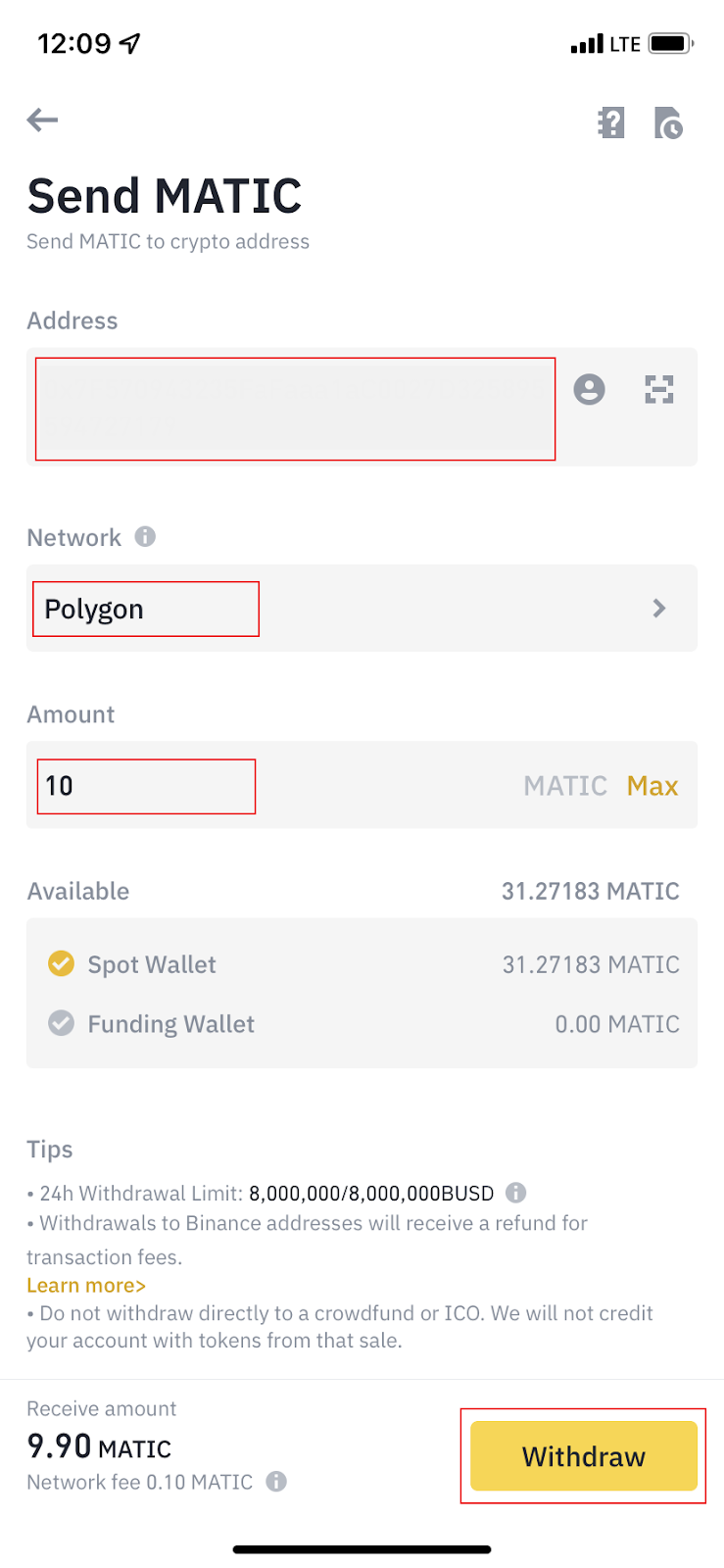
Task: Click the Address input field
Action: [294, 408]
